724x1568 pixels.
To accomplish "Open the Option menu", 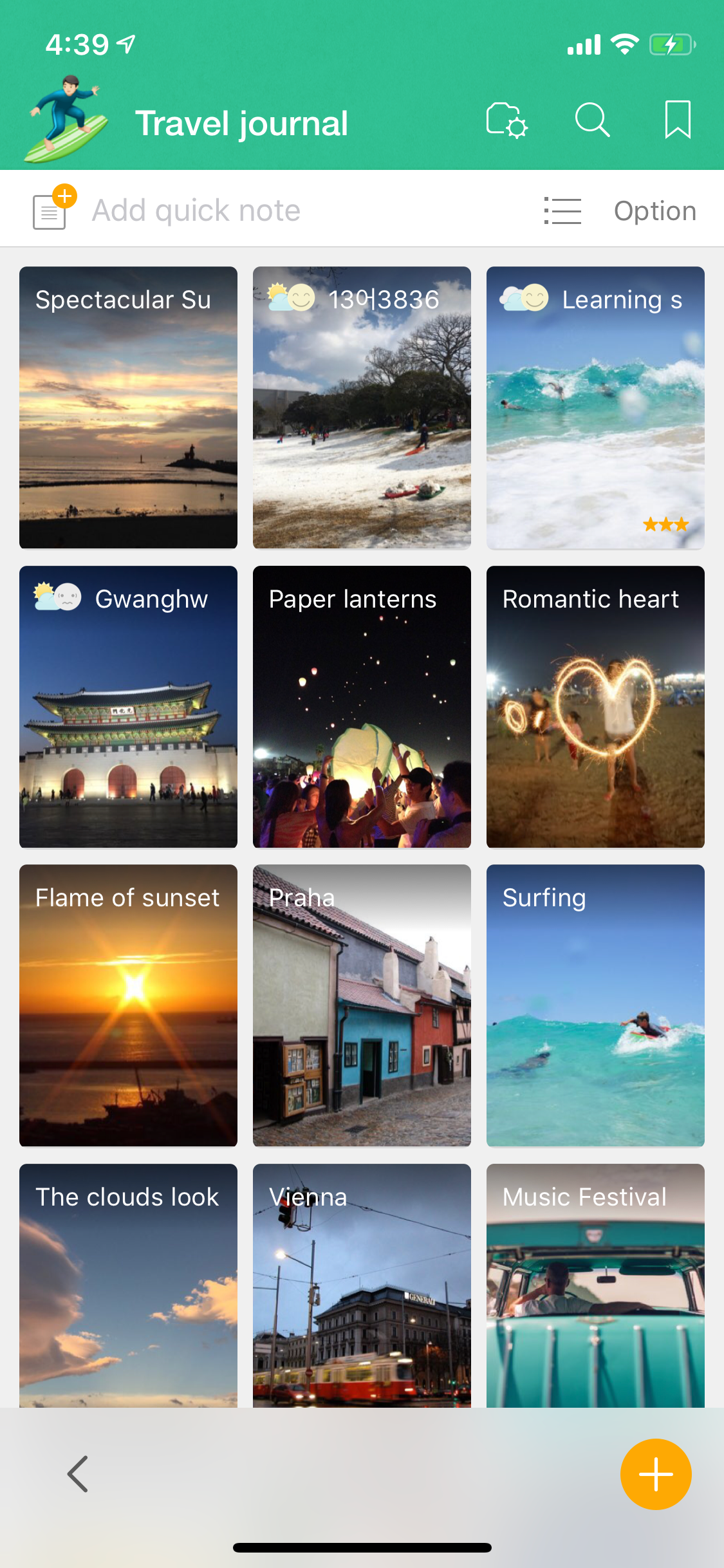I will coord(654,210).
